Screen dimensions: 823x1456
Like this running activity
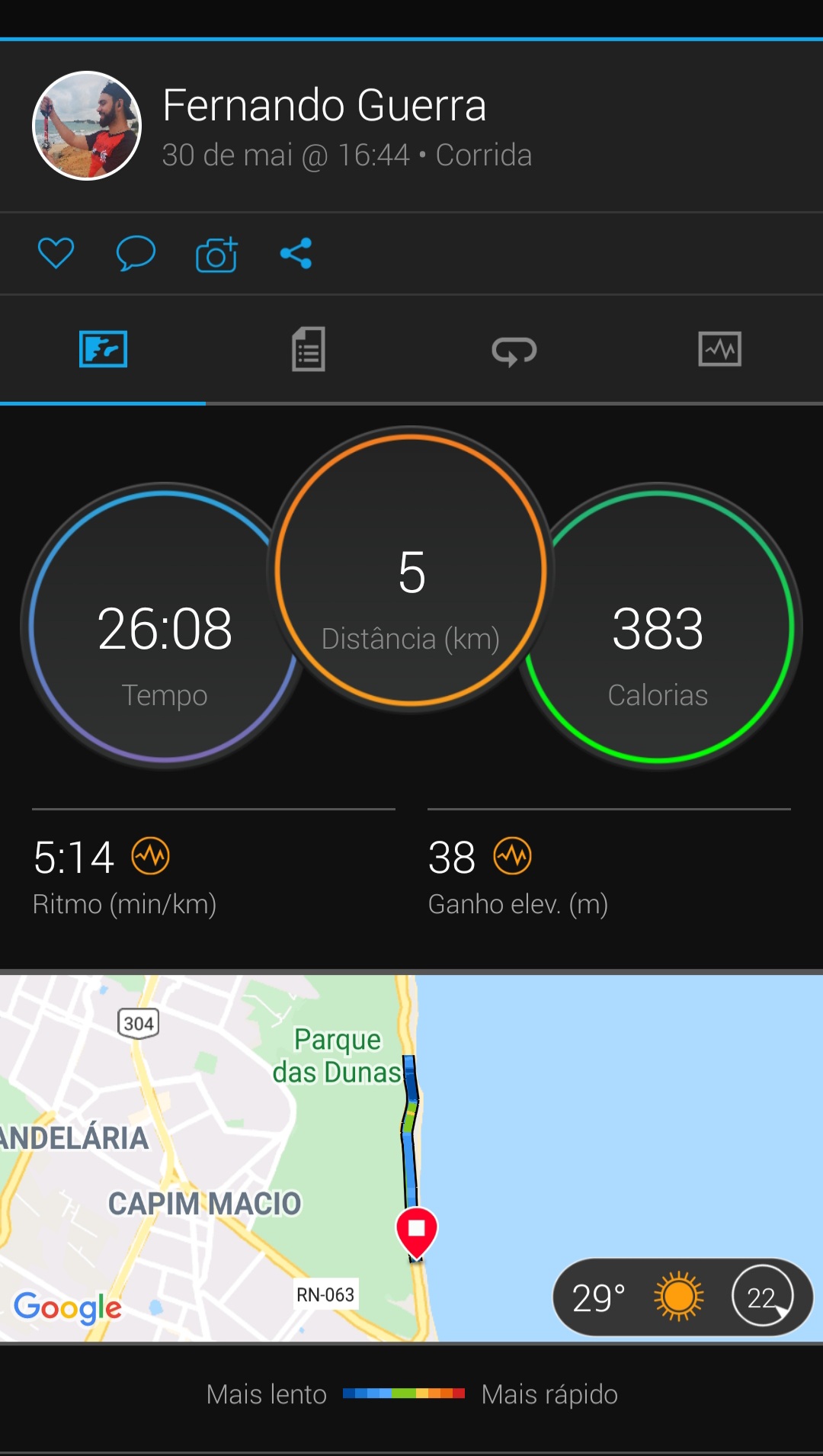56,253
